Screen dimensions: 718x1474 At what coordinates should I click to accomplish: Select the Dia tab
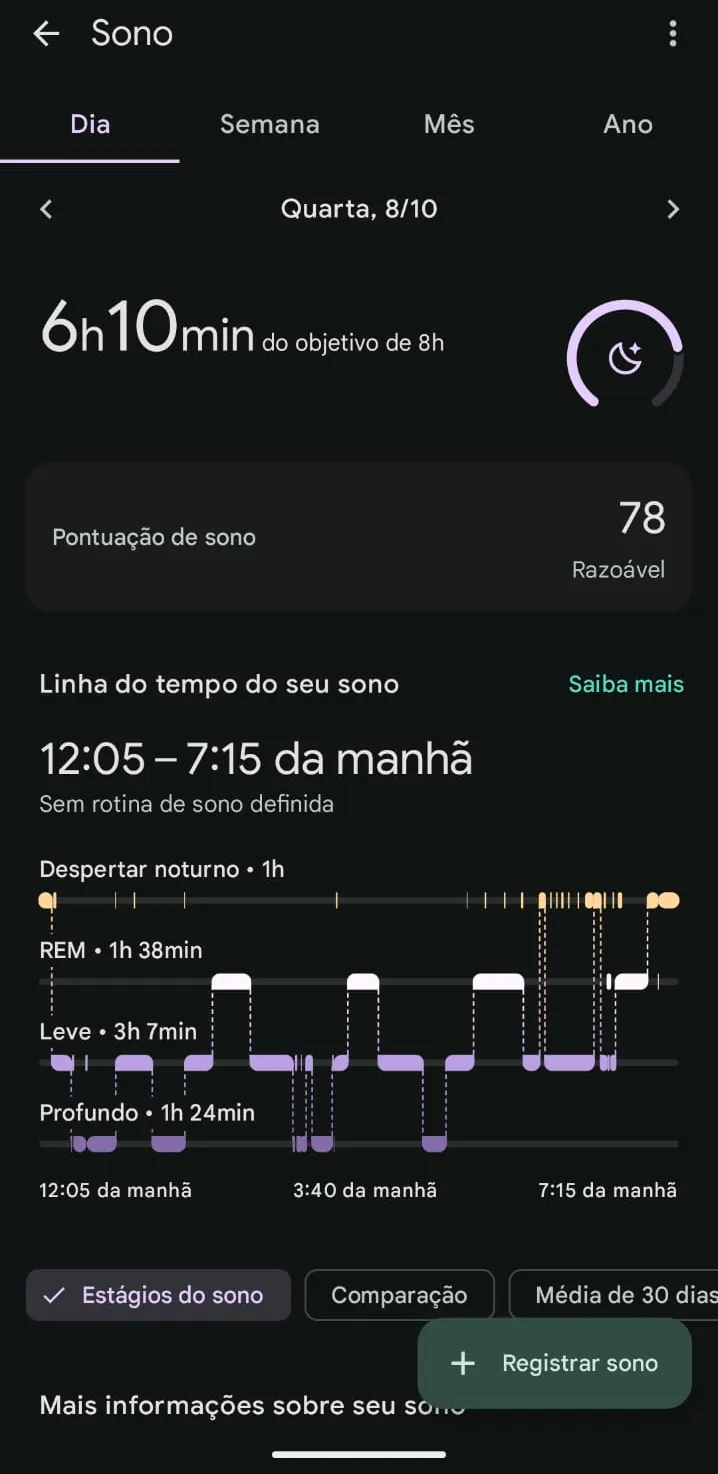point(90,124)
